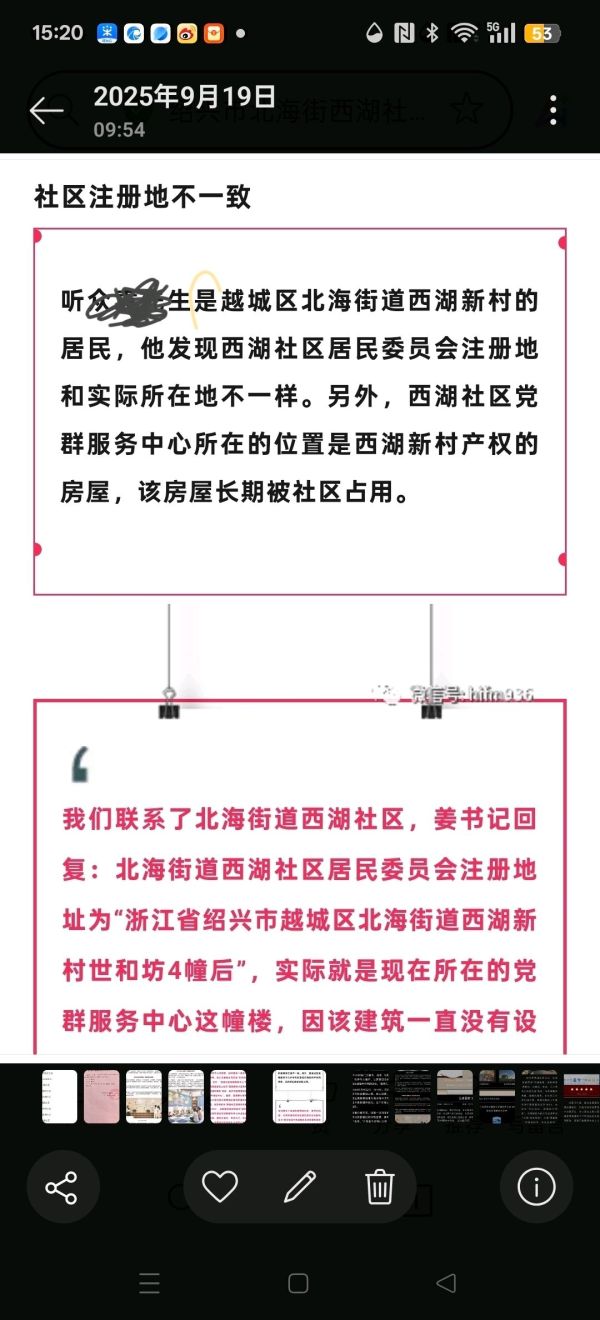
Task: Go back from the photo viewer
Action: pyautogui.click(x=46, y=111)
